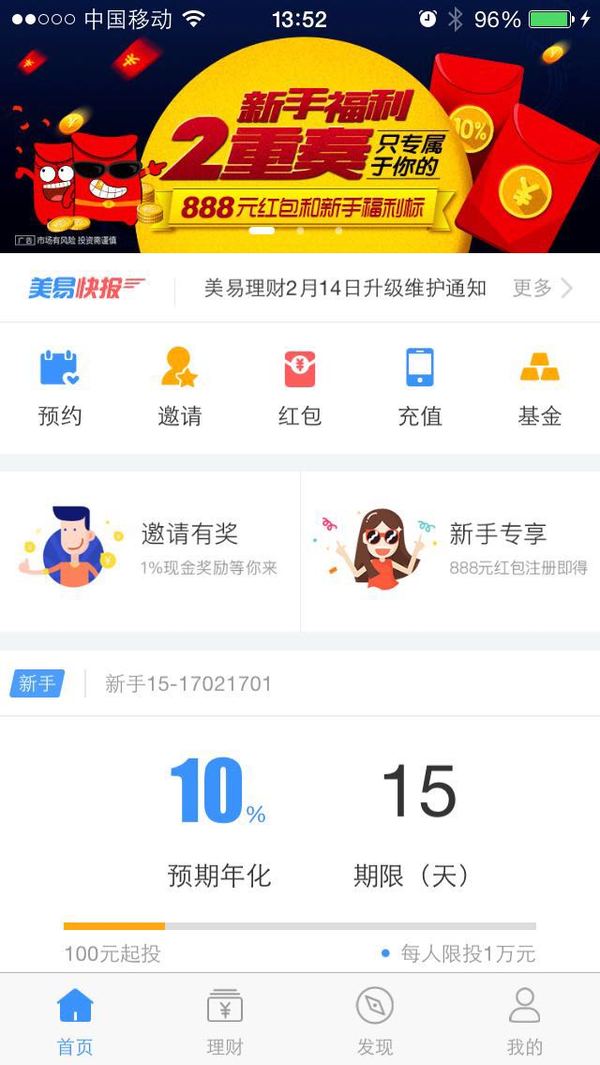
Task: Open the 美易理财2月14日升级维护通知 announcement
Action: click(x=345, y=288)
